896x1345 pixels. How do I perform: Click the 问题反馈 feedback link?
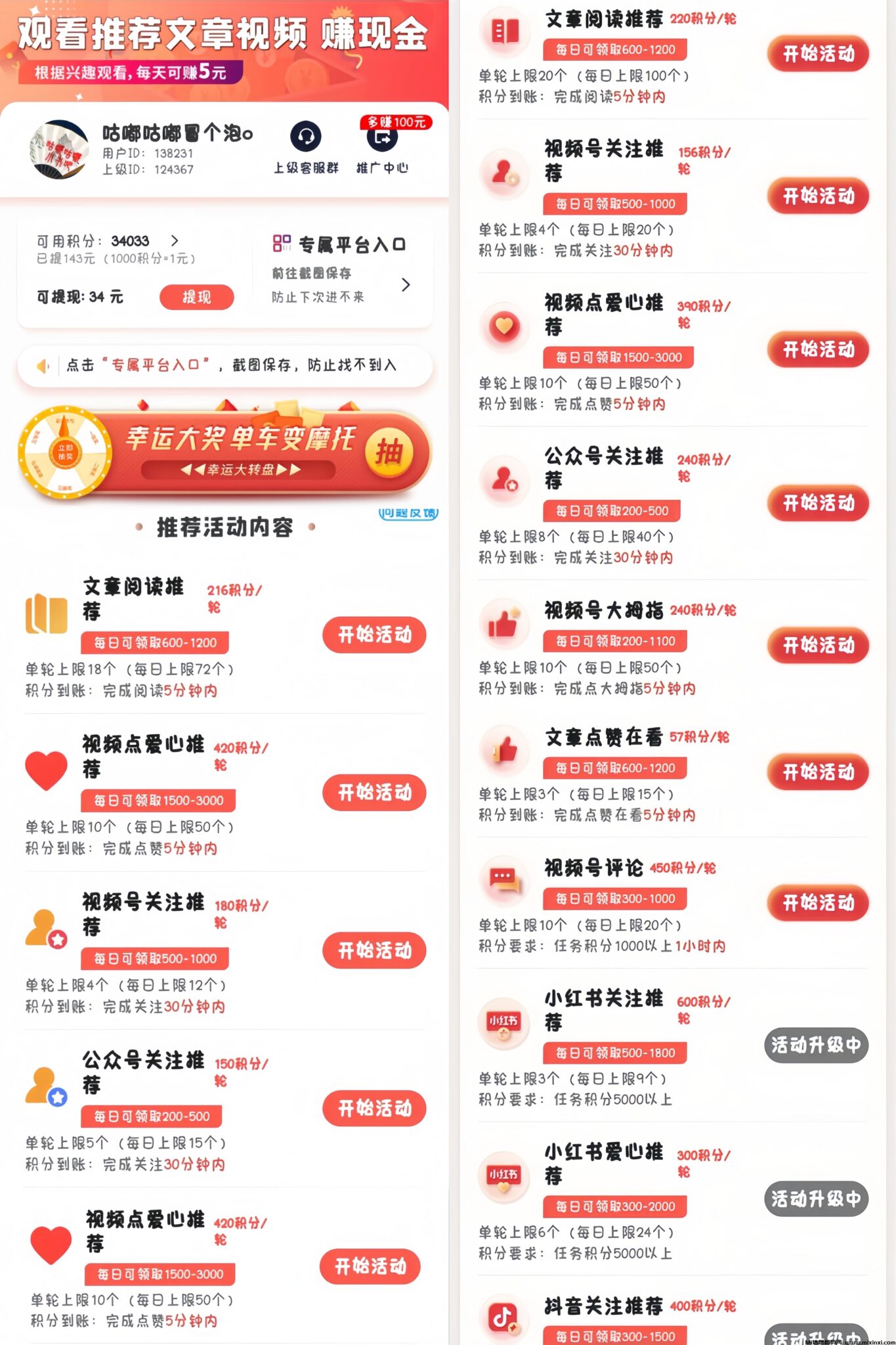[x=407, y=514]
